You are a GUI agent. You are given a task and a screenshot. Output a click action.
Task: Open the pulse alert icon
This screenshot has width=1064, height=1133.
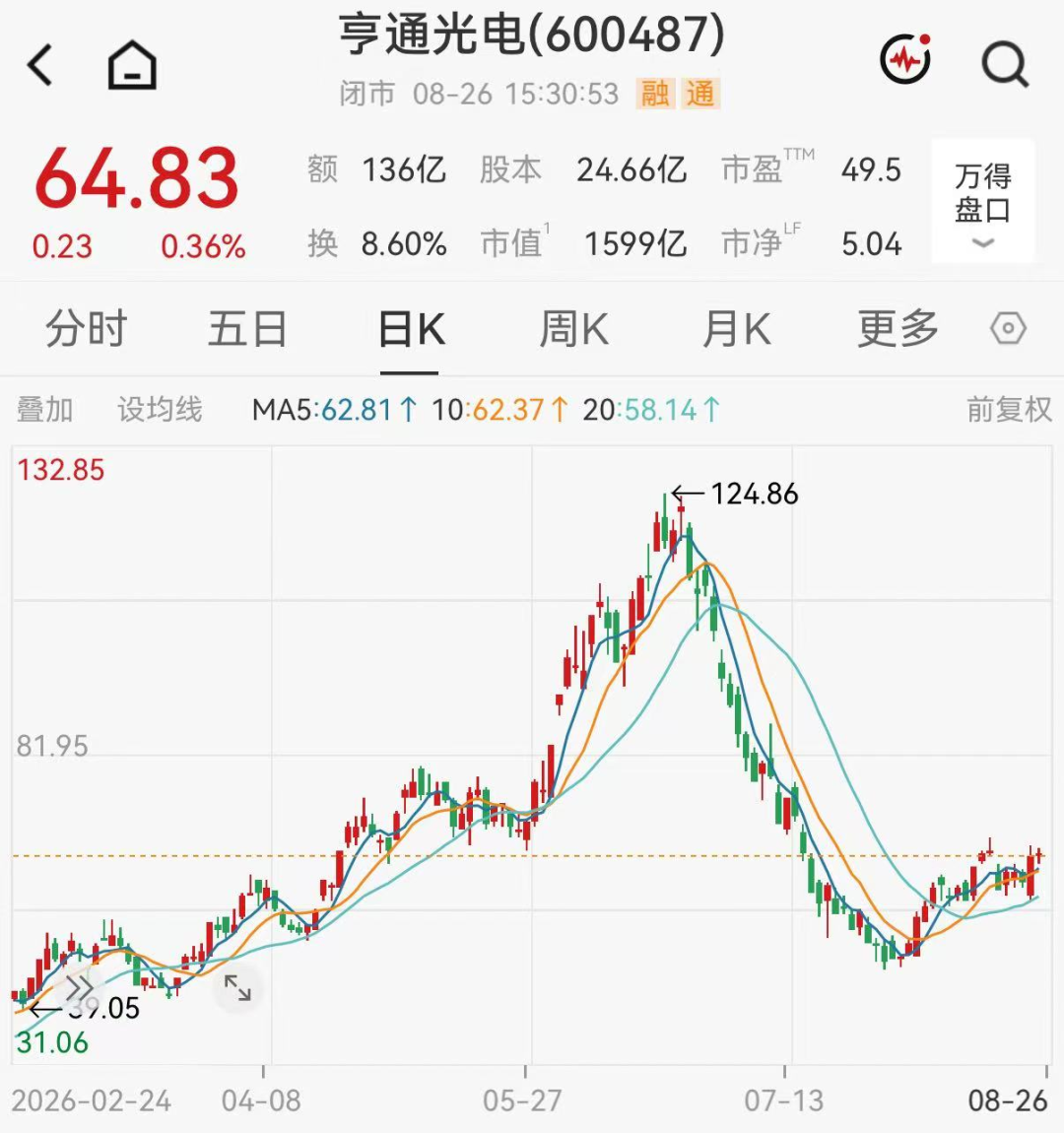point(905,58)
